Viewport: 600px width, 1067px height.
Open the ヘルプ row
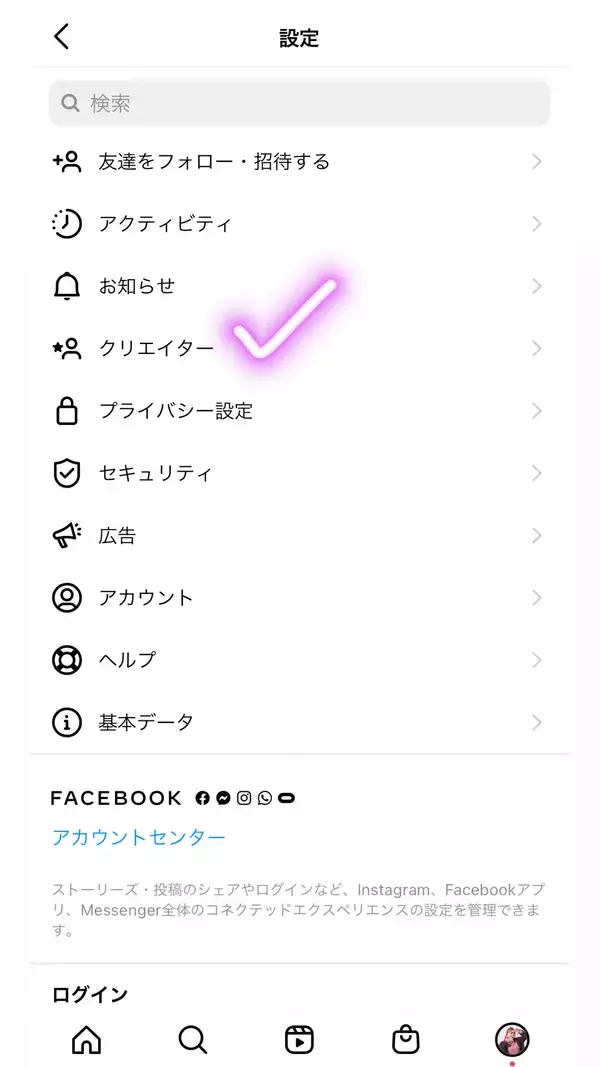tap(300, 660)
